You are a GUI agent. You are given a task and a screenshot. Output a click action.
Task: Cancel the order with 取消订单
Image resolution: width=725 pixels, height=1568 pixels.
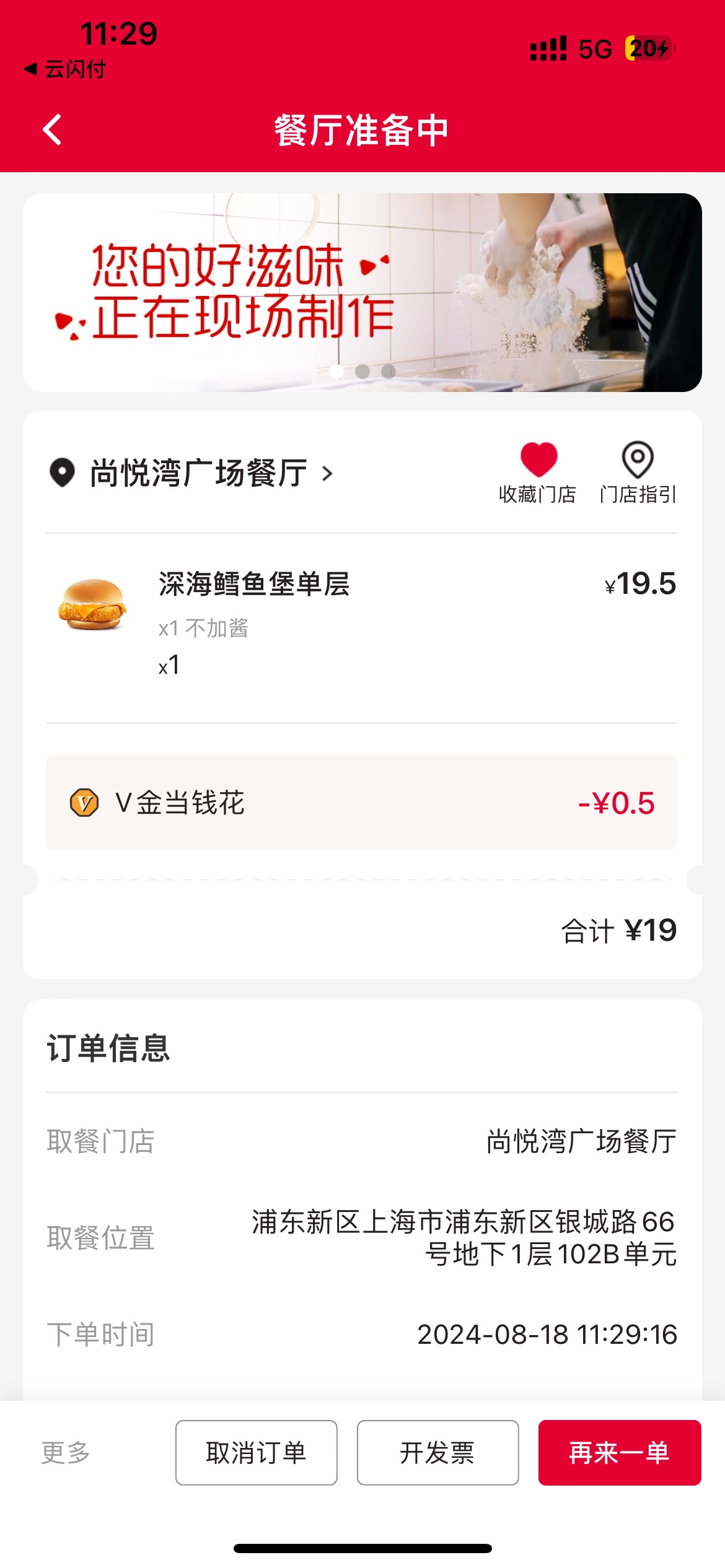point(257,1452)
